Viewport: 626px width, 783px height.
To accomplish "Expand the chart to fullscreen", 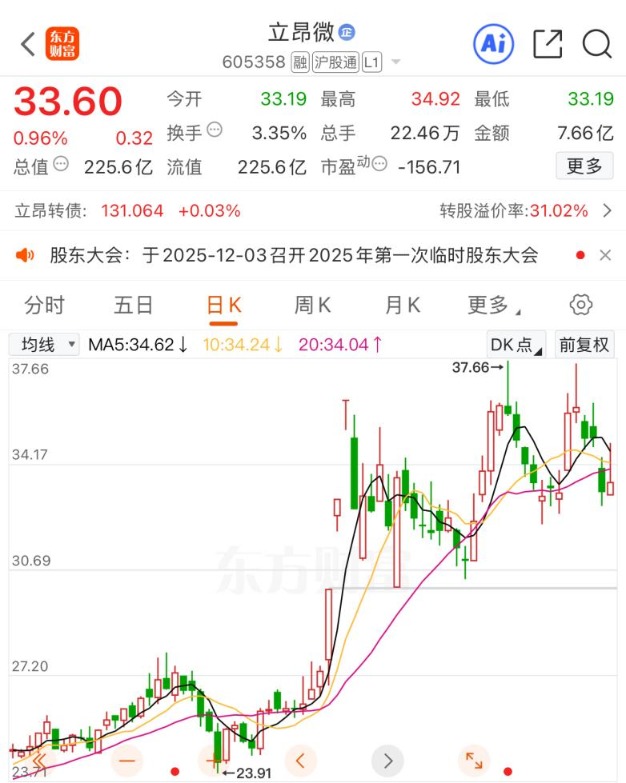I will [x=475, y=759].
